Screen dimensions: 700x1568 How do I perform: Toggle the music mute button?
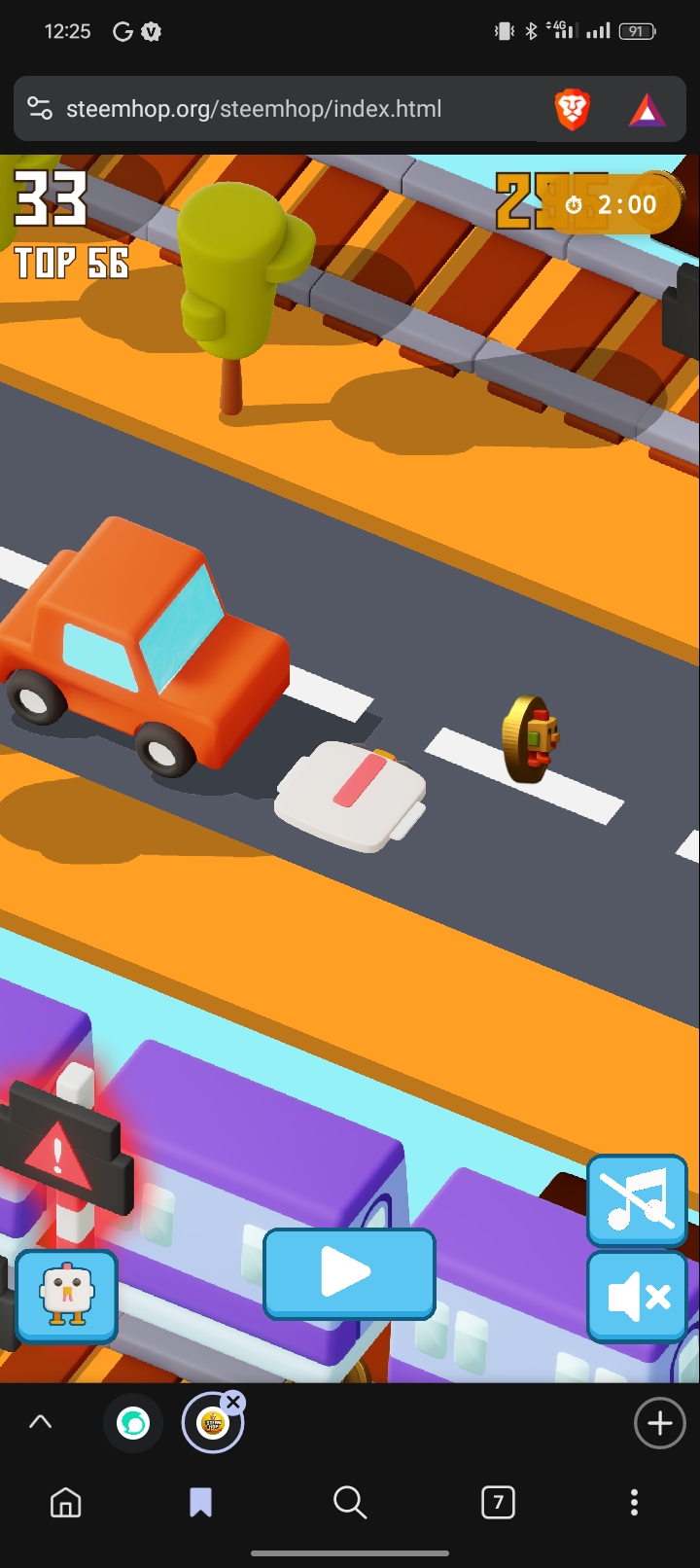click(637, 1200)
